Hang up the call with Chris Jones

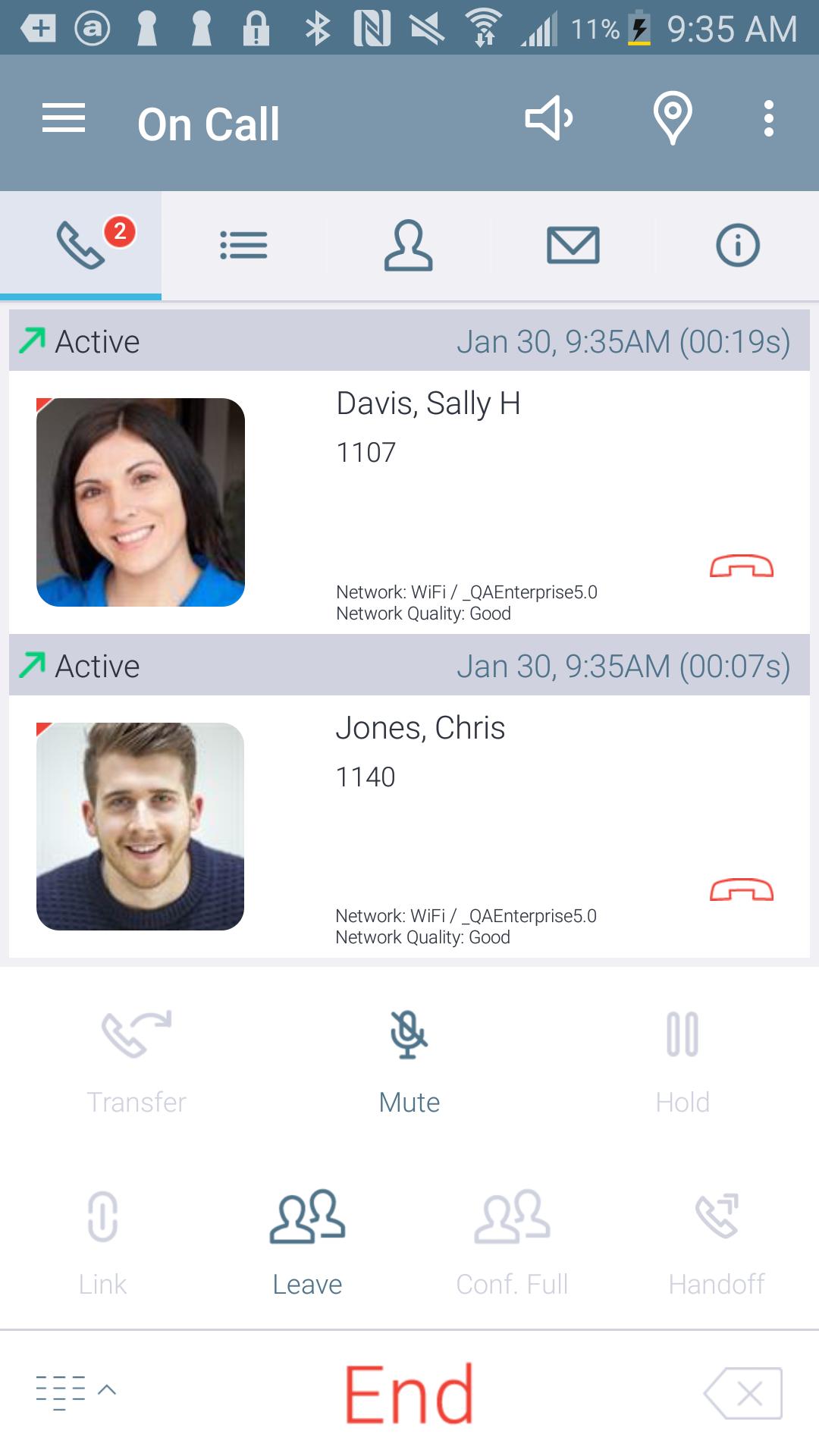(741, 890)
